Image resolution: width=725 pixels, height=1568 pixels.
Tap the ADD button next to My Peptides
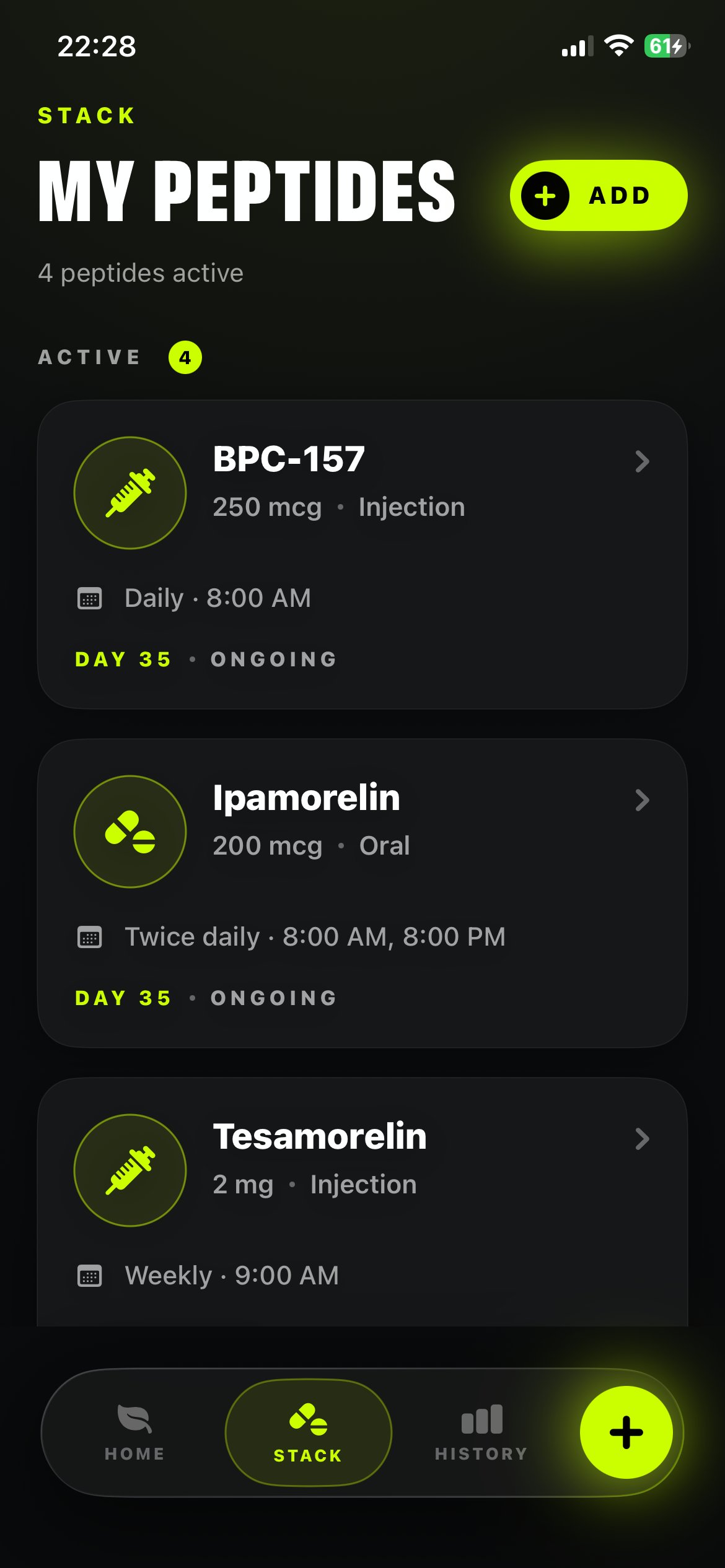pyautogui.click(x=598, y=196)
